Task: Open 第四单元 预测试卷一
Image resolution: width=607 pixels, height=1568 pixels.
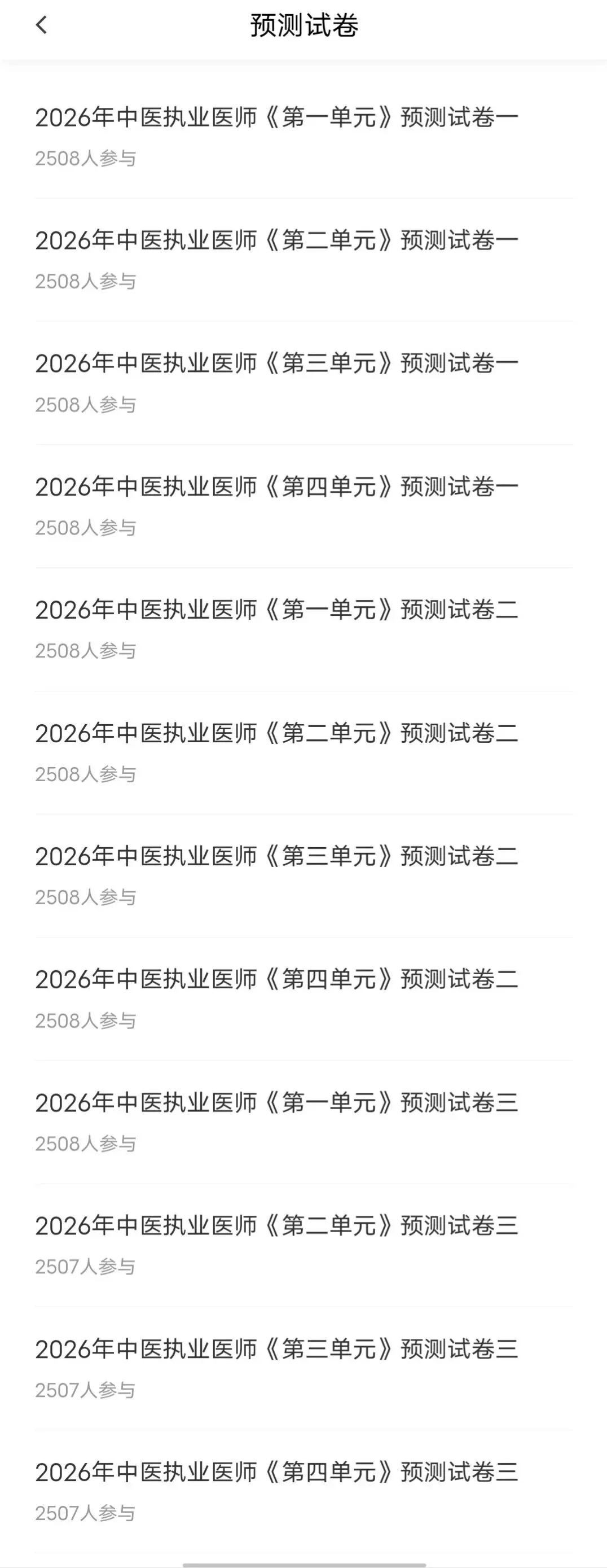Action: pyautogui.click(x=277, y=487)
